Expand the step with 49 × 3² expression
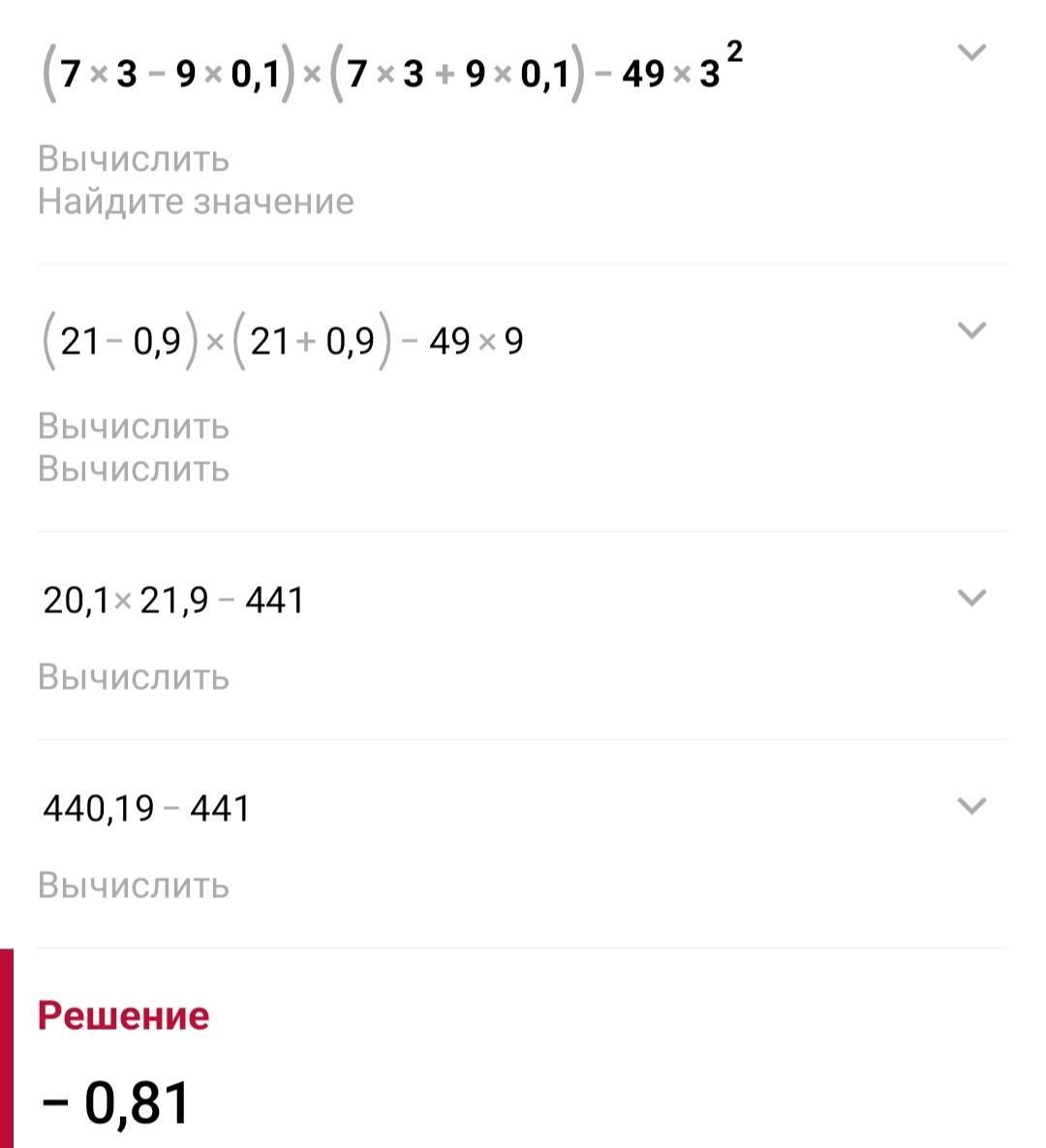The height and width of the screenshot is (1148, 1046). click(x=971, y=52)
